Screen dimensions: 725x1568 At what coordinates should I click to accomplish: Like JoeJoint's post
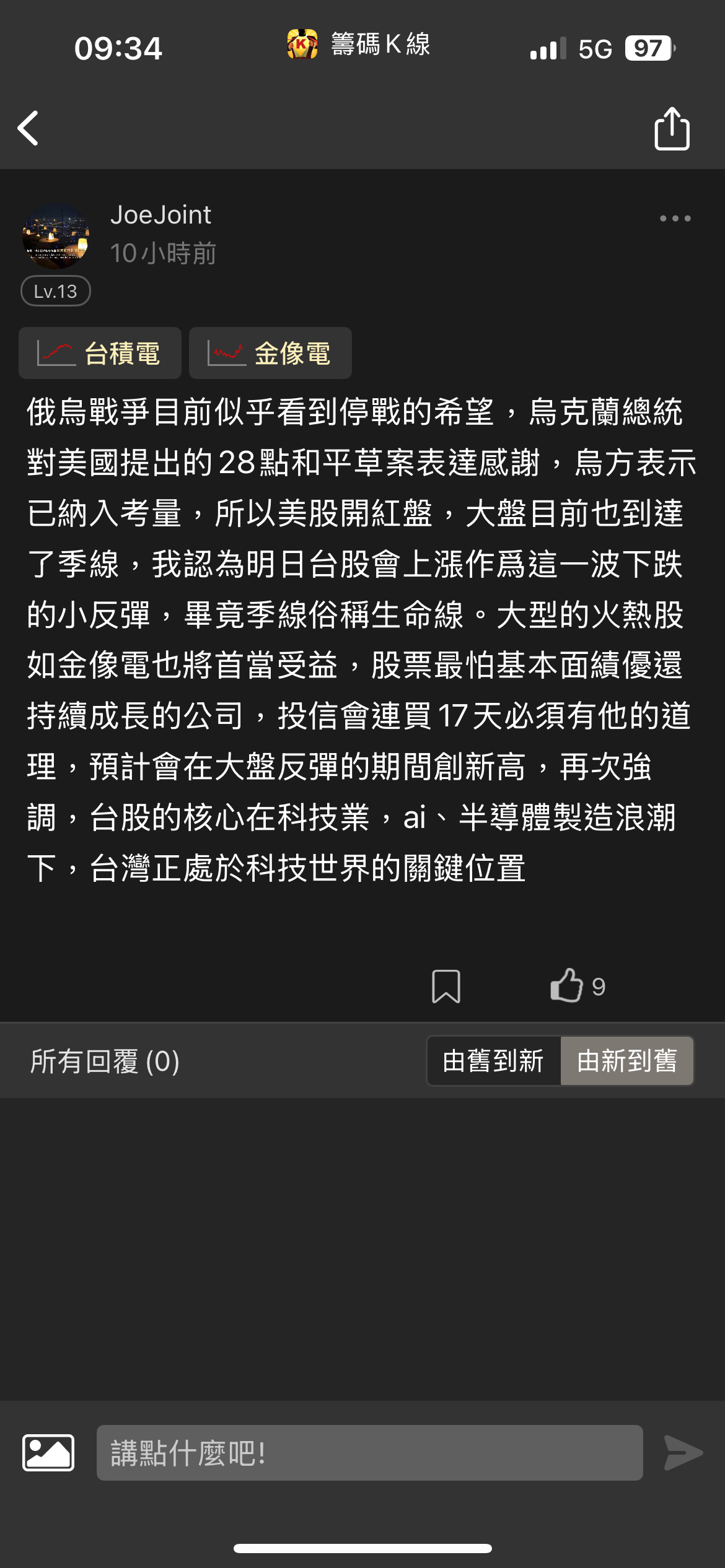[x=567, y=986]
